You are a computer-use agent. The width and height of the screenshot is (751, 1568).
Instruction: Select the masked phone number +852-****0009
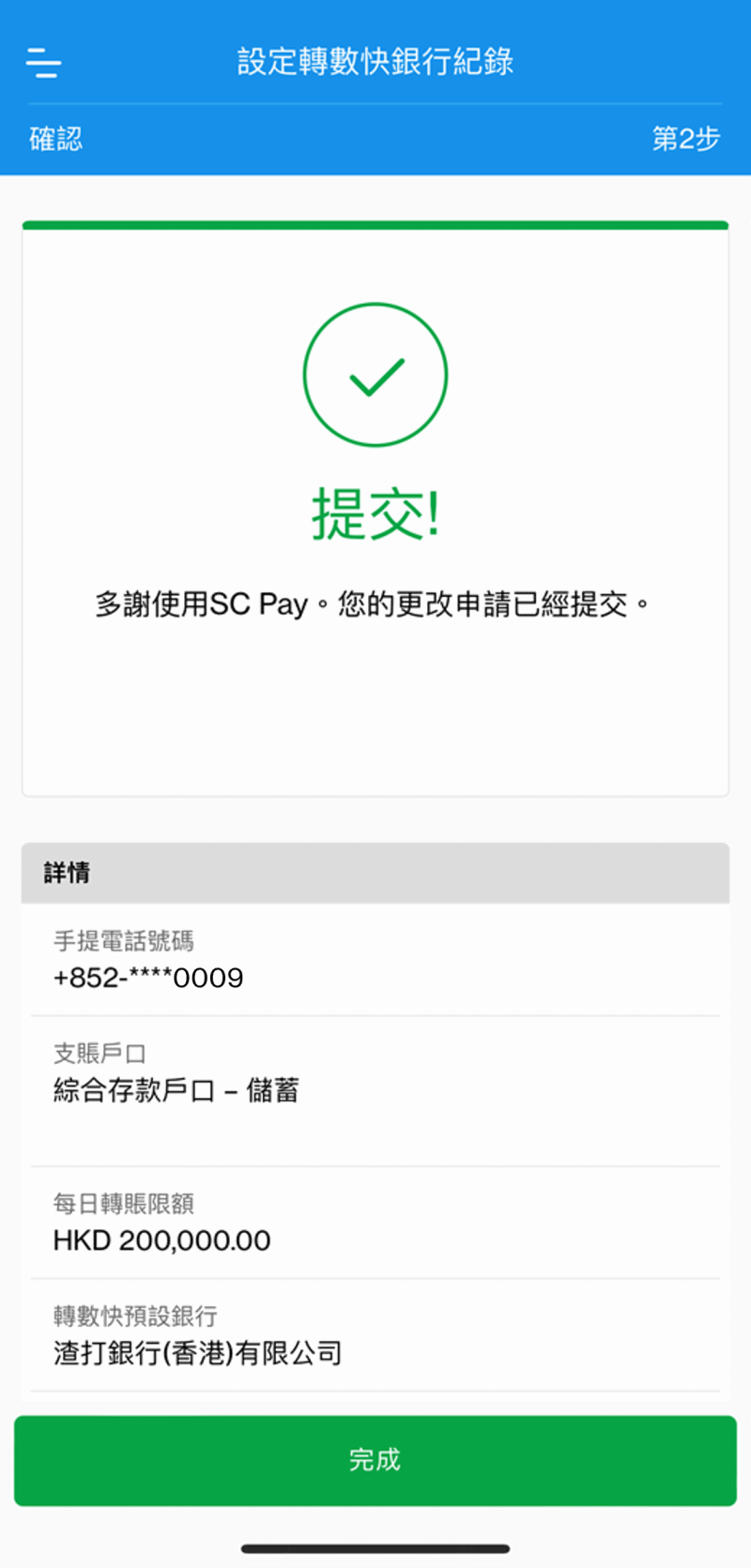coord(147,978)
